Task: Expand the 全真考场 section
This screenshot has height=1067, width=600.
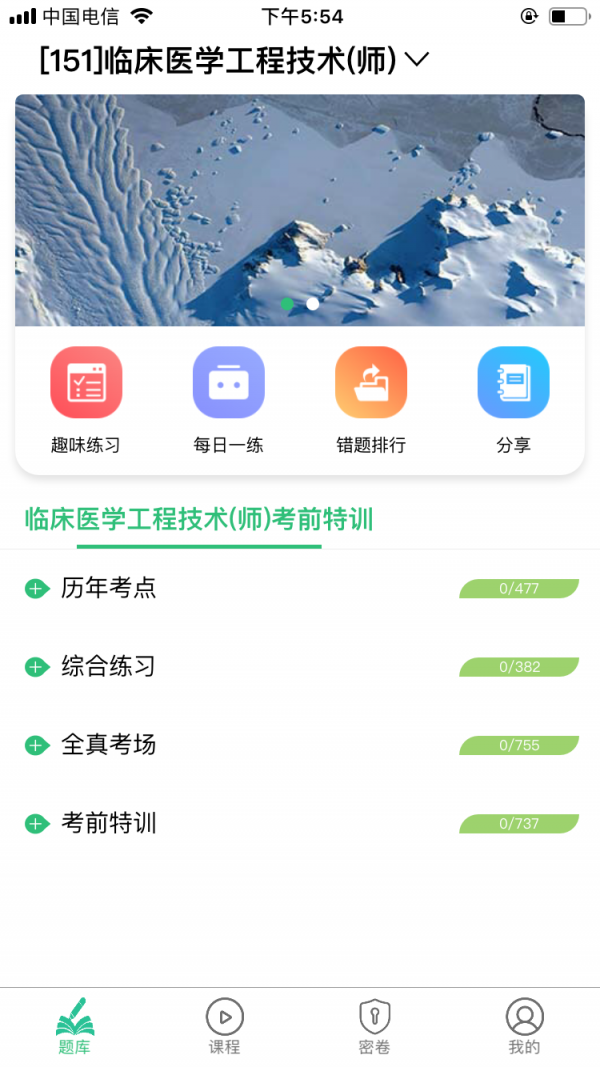Action: coord(37,745)
